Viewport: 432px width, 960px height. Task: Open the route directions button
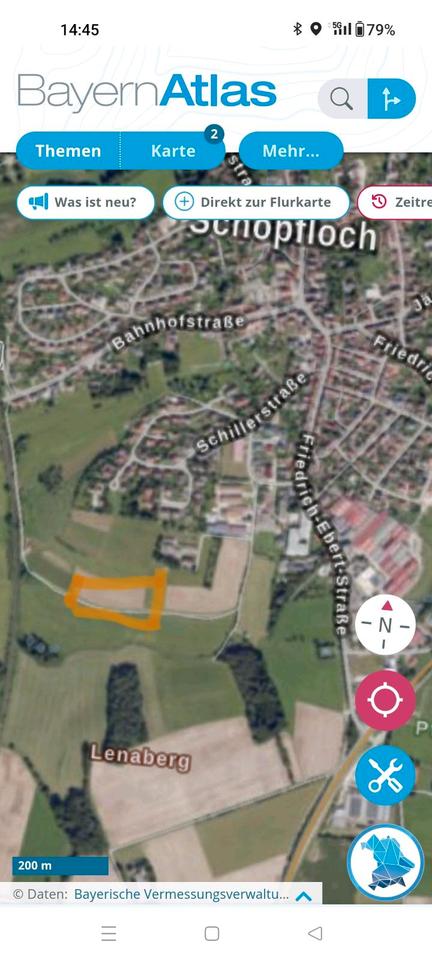click(x=392, y=99)
